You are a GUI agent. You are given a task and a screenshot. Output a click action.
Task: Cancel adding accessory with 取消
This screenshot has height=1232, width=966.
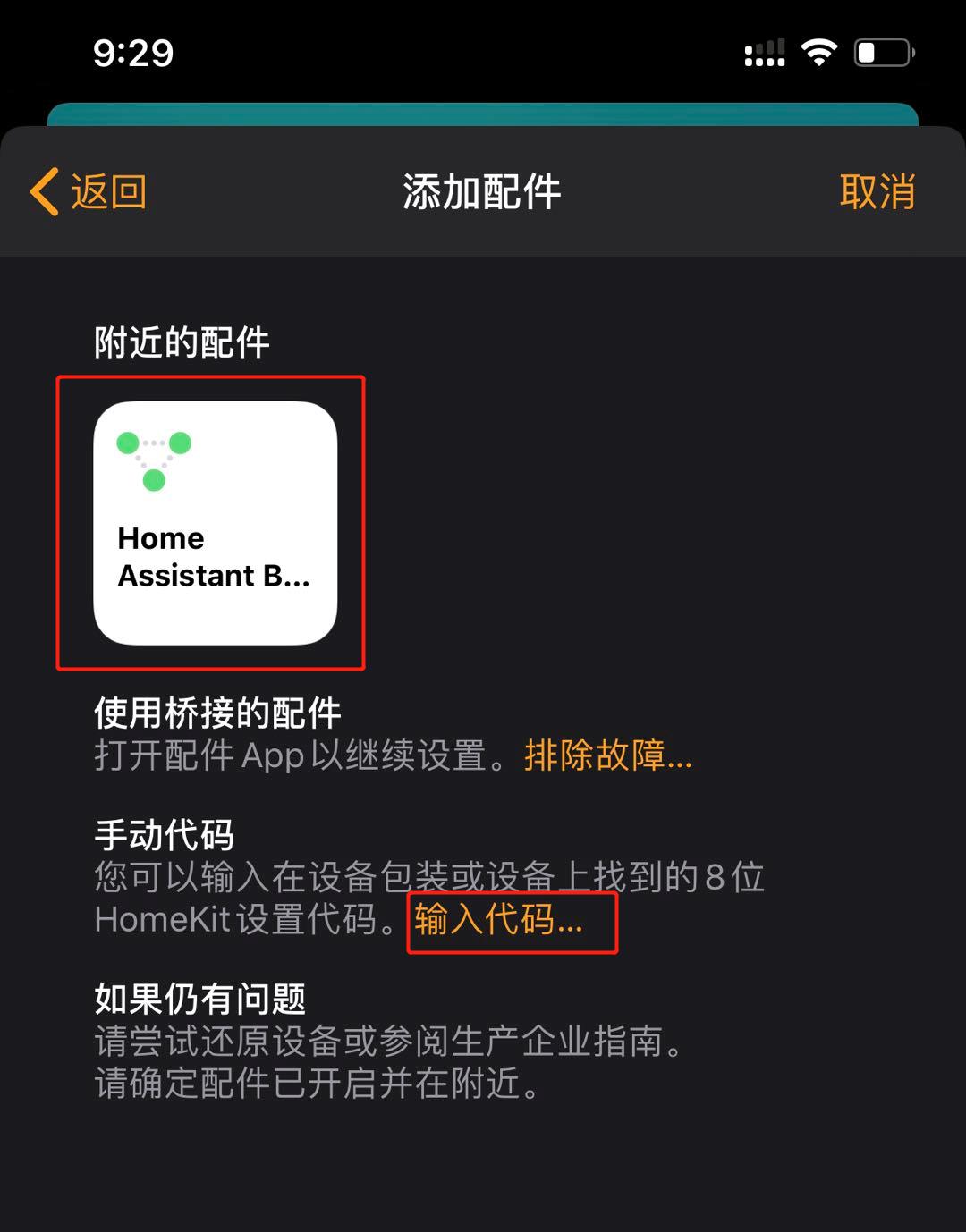877,191
